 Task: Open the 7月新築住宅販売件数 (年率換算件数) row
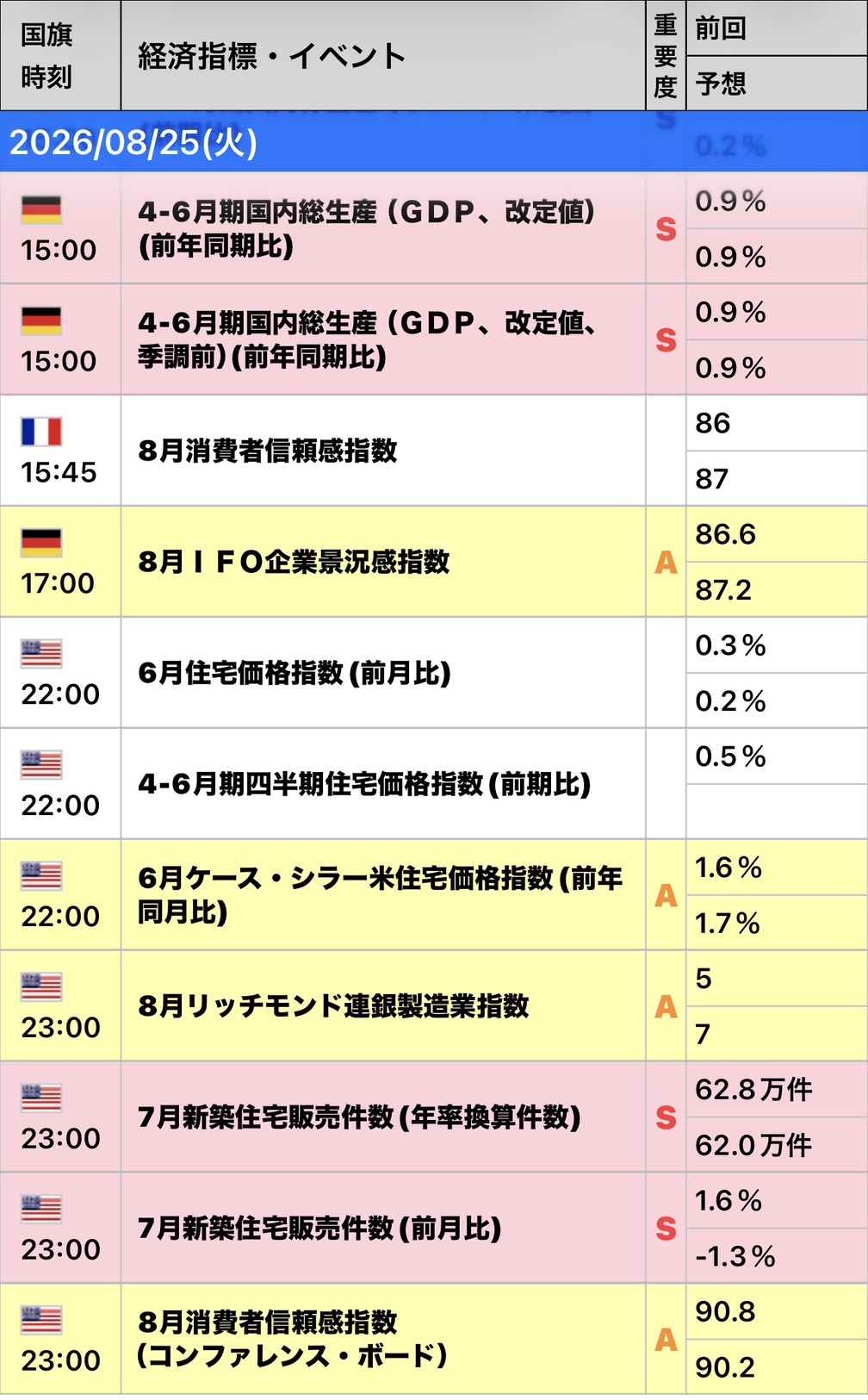point(434,1117)
